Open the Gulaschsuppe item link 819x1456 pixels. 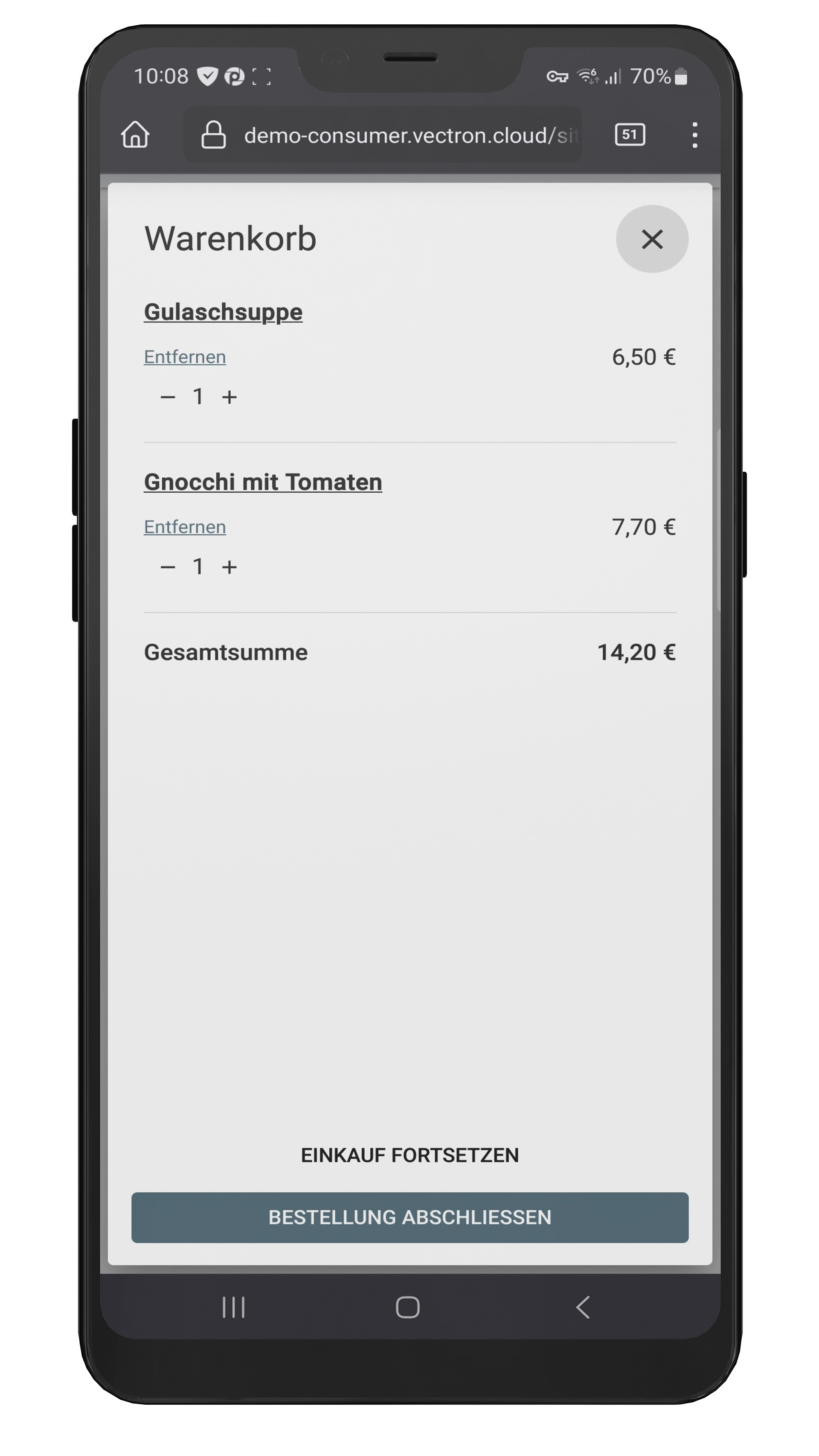click(x=223, y=312)
